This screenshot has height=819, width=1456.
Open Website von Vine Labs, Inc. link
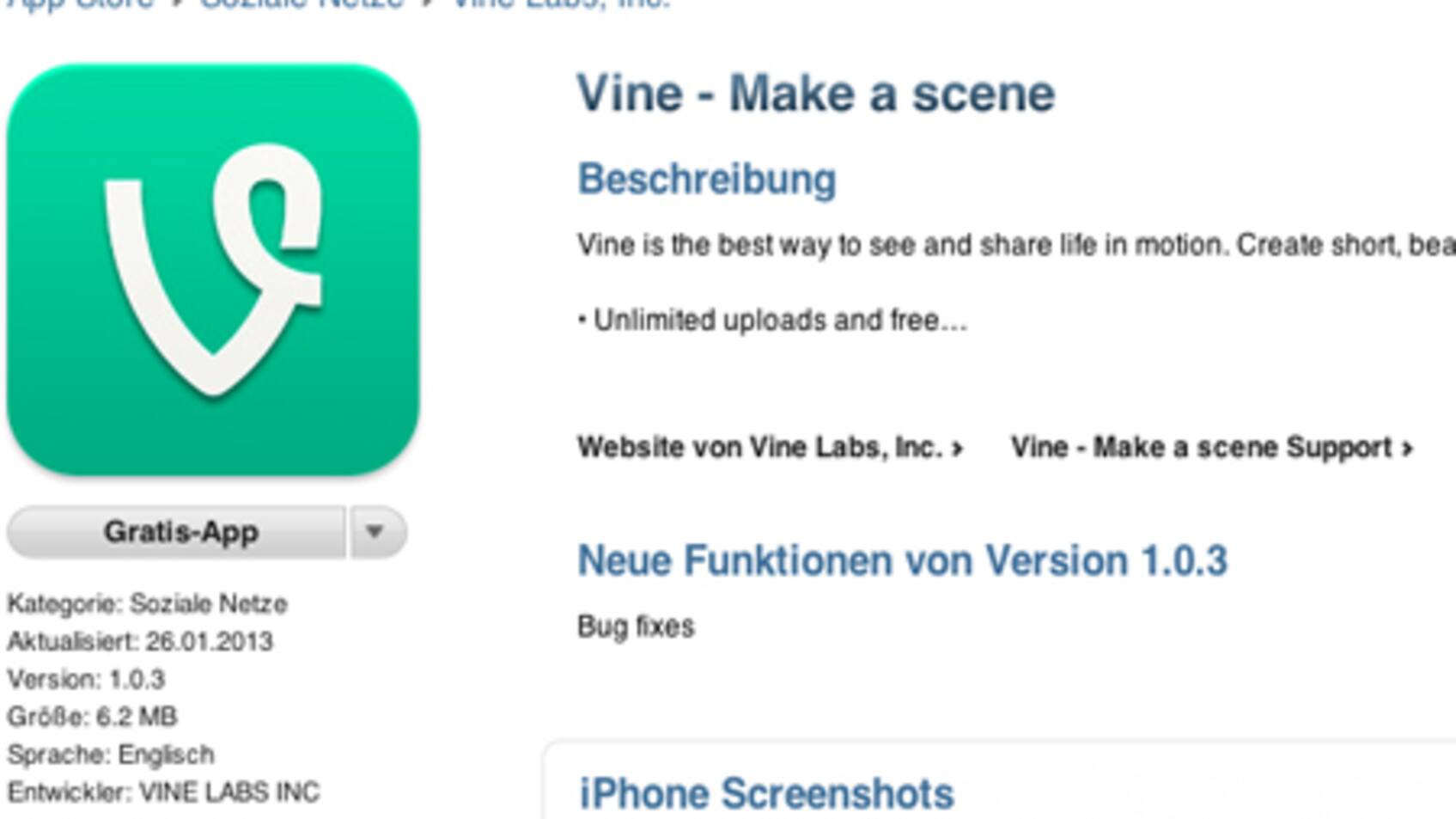click(x=769, y=448)
